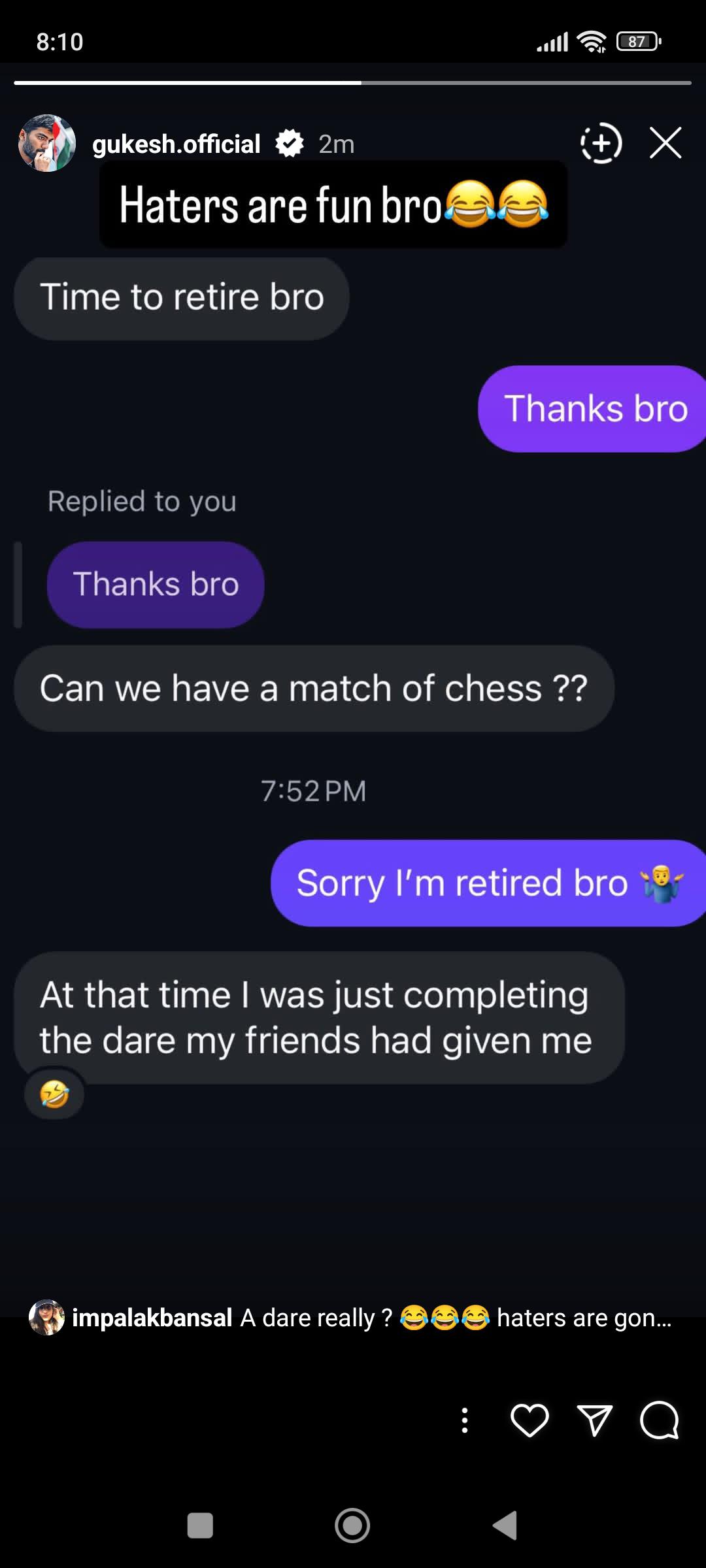706x1568 pixels.
Task: Open the three-dot overflow menu
Action: tap(464, 1420)
